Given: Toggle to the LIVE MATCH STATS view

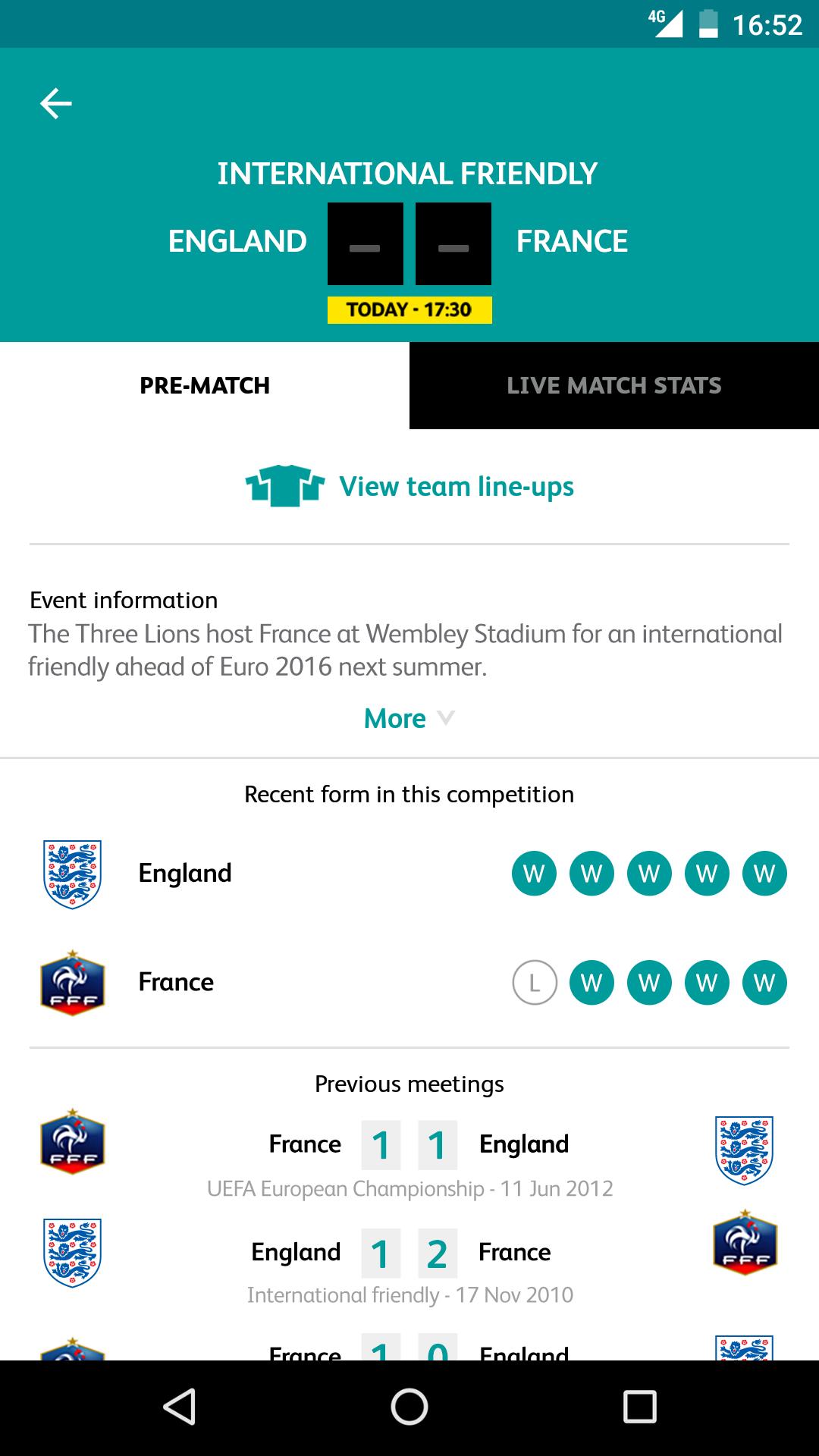Looking at the screenshot, I should [x=614, y=385].
